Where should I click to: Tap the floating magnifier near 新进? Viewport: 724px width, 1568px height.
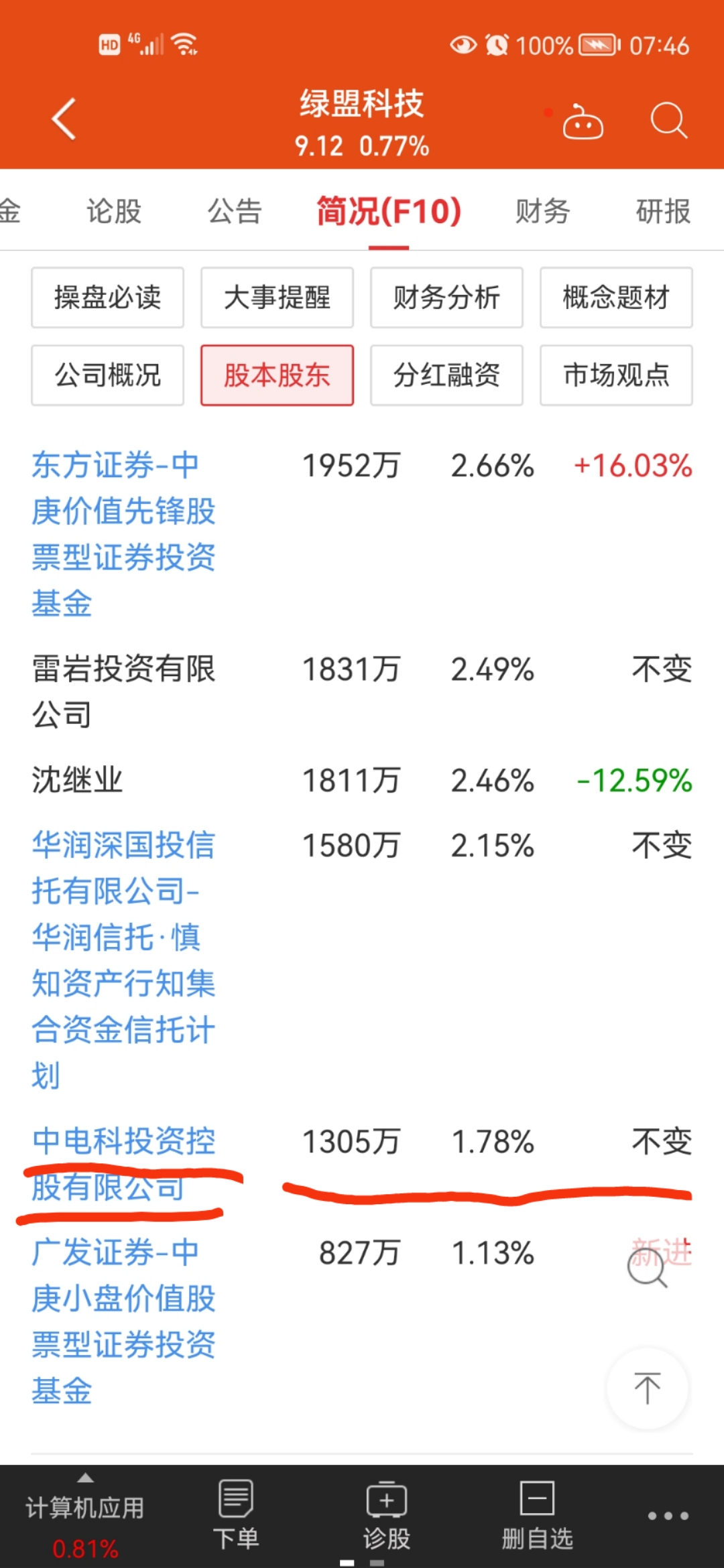(646, 1265)
